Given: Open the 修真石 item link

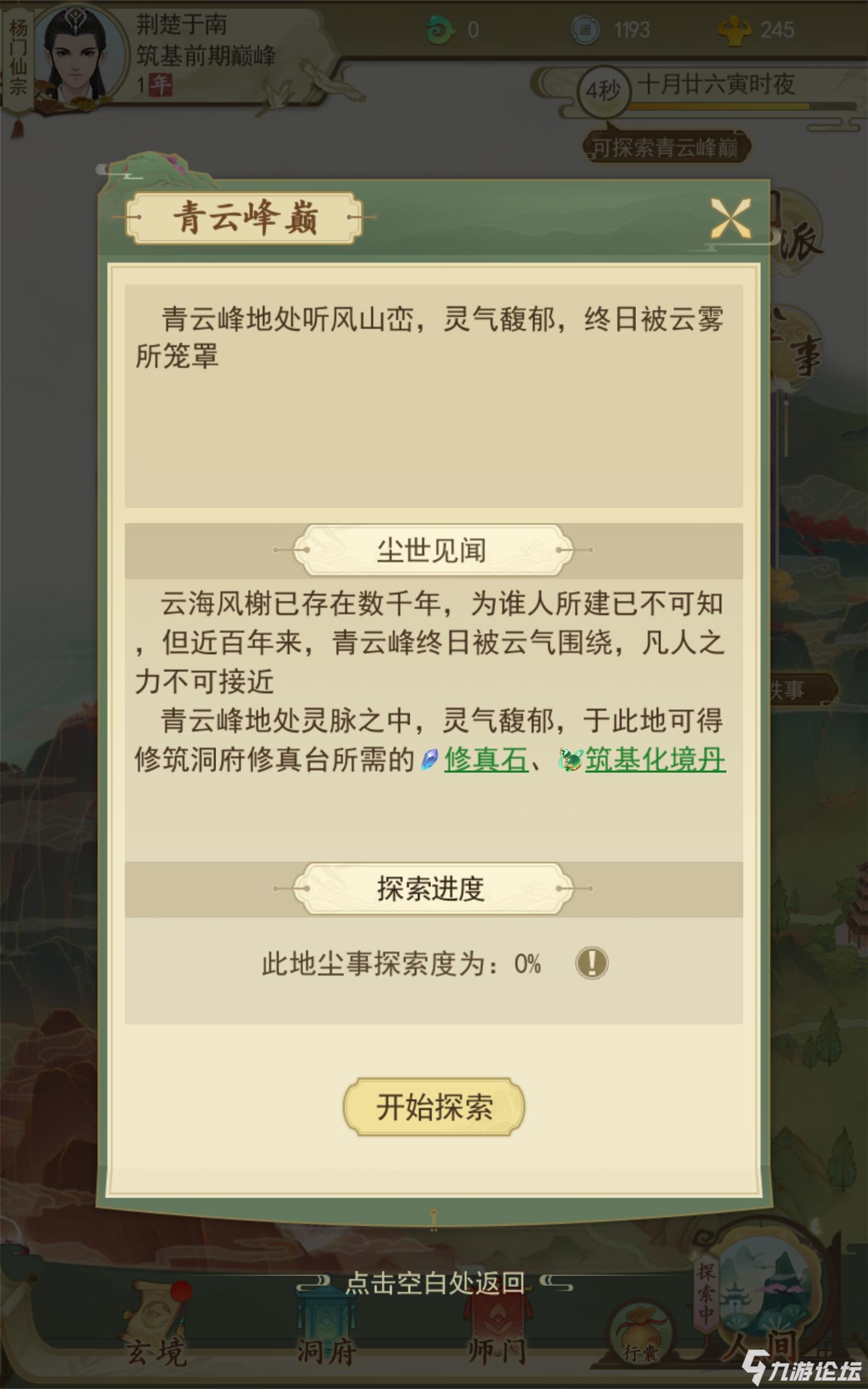Looking at the screenshot, I should [x=486, y=760].
